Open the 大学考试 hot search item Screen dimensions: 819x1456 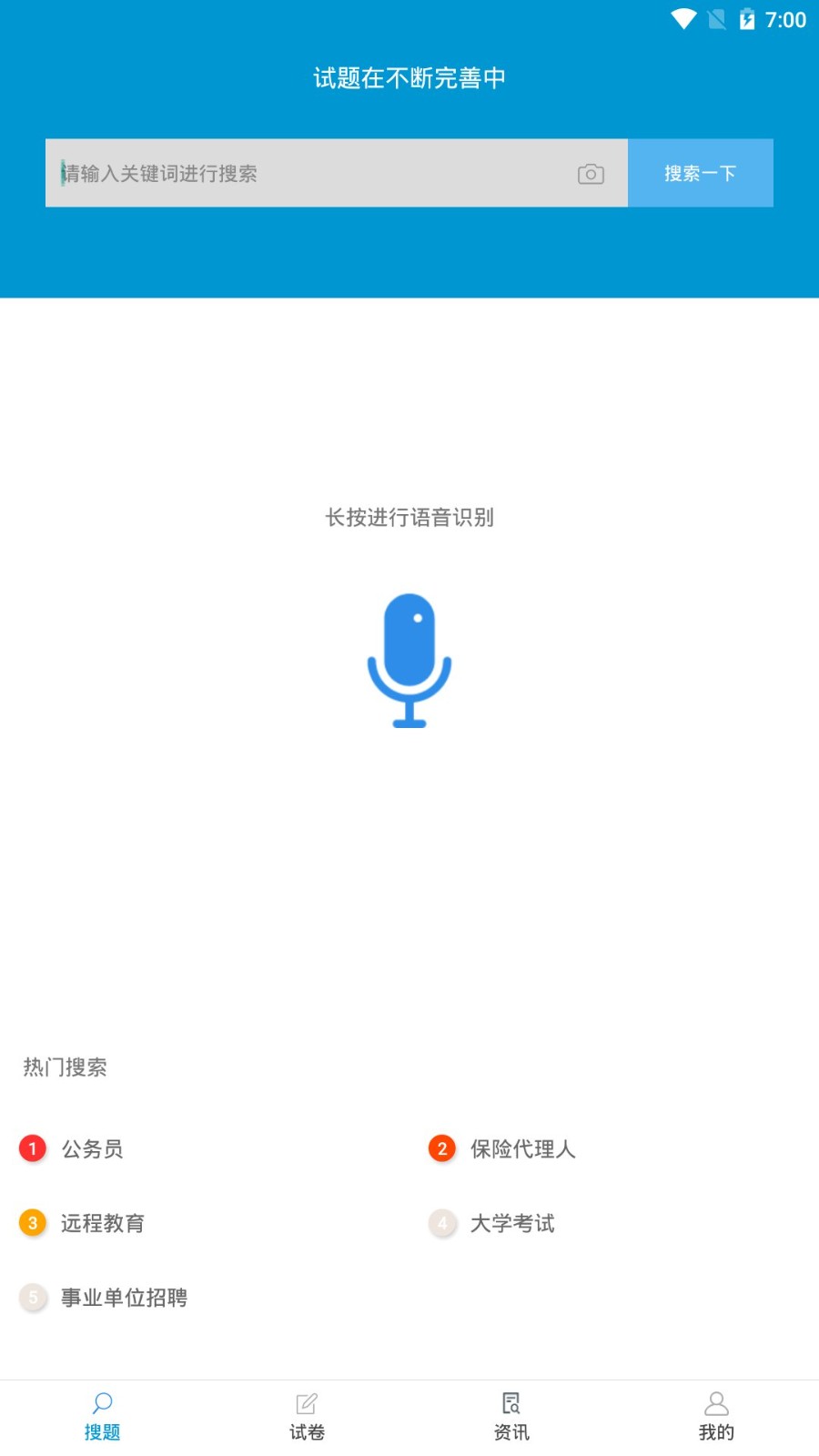(x=511, y=1223)
